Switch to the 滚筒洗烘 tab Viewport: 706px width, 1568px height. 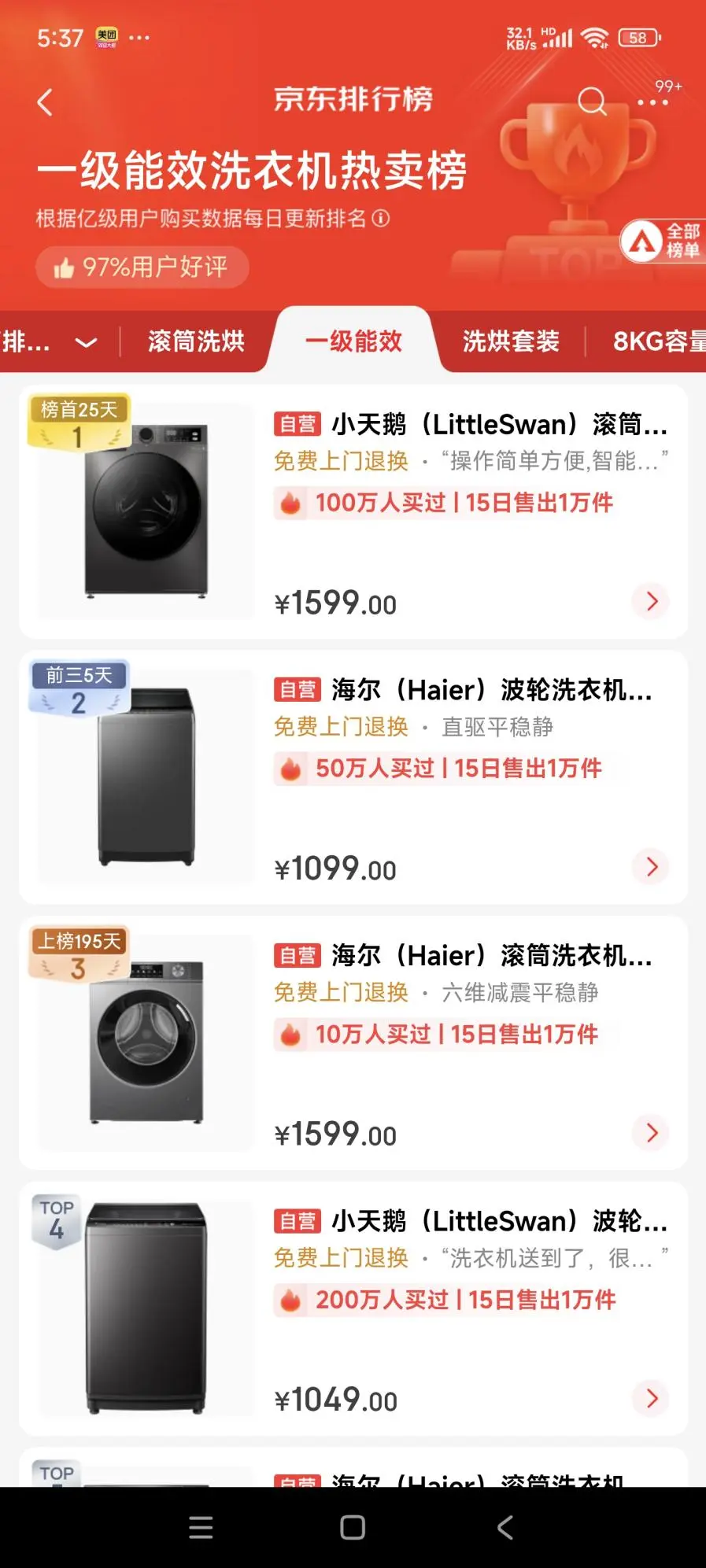pos(196,341)
